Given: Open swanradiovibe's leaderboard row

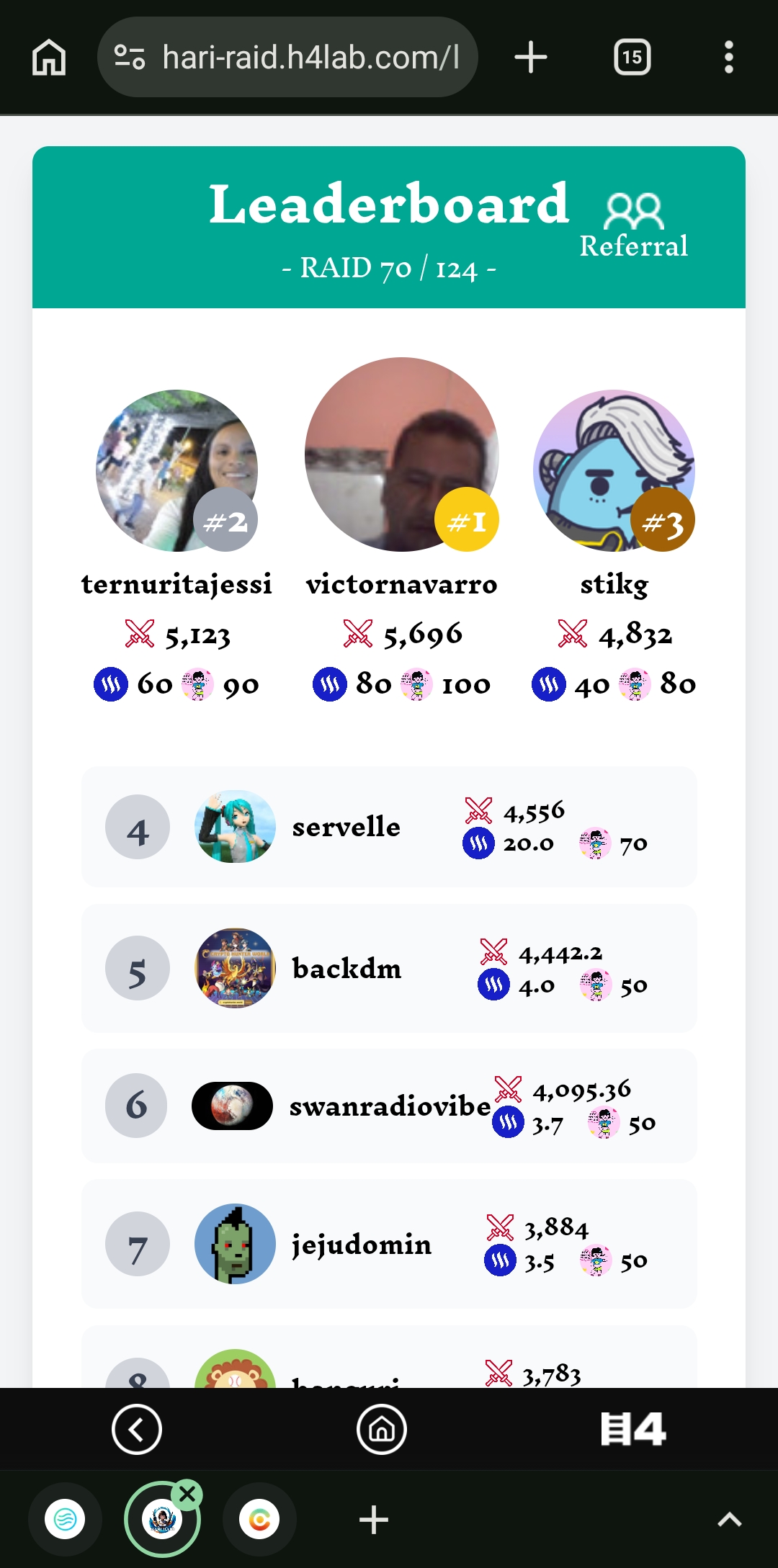Looking at the screenshot, I should click(389, 1106).
